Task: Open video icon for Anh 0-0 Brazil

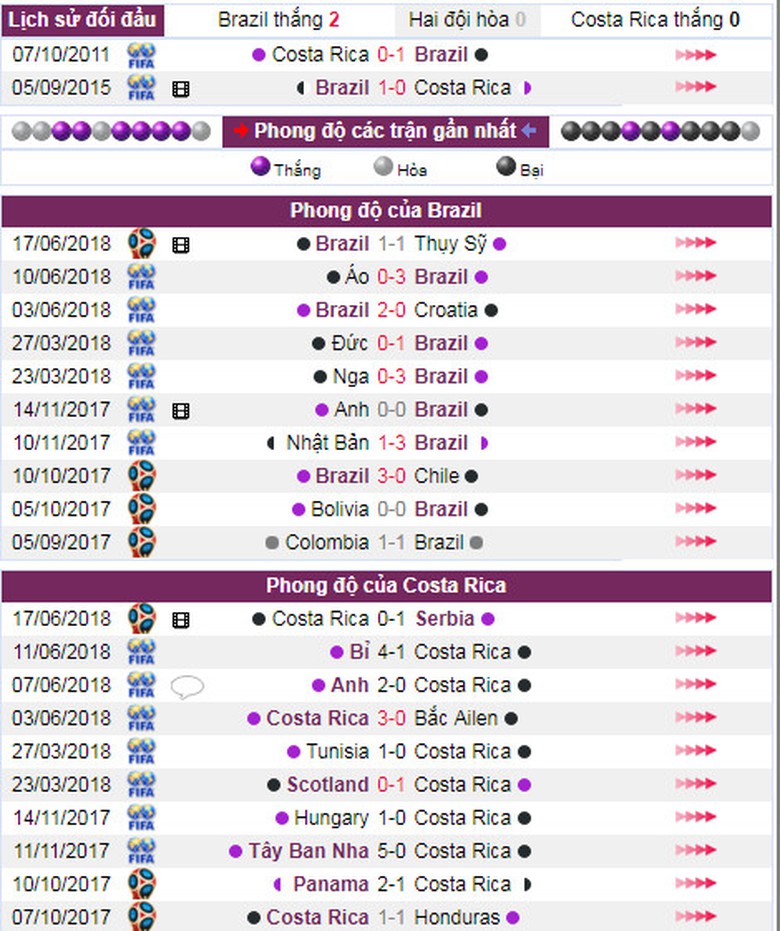Action: 180,410
